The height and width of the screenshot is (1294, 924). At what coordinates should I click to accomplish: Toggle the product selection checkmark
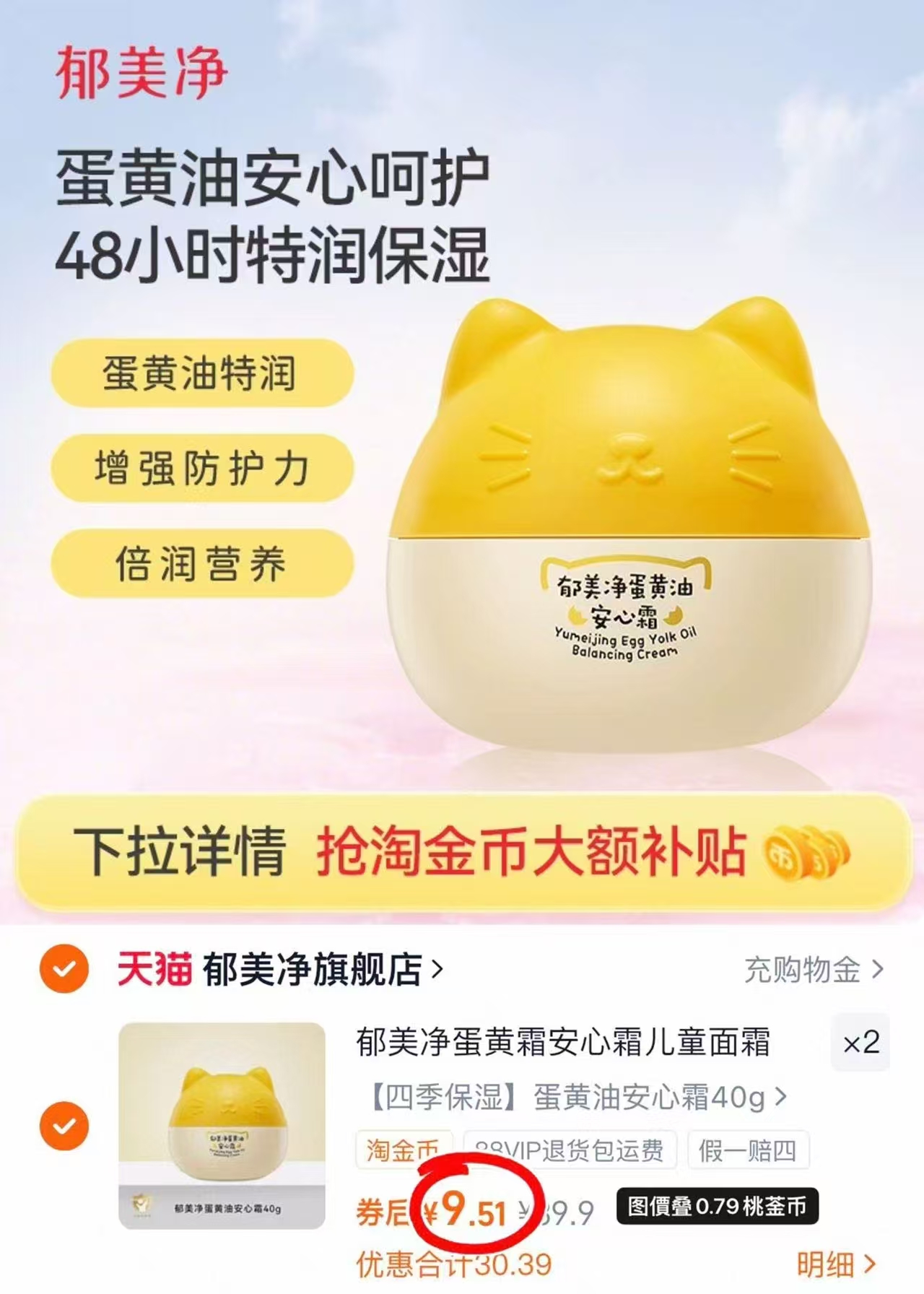pyautogui.click(x=64, y=1127)
